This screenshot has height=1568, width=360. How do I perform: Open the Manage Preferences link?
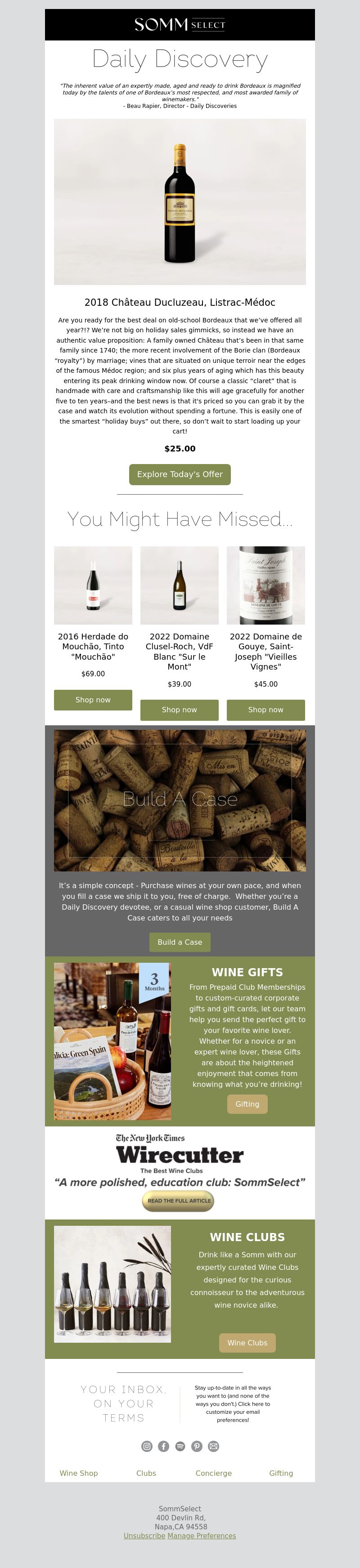click(x=202, y=1536)
